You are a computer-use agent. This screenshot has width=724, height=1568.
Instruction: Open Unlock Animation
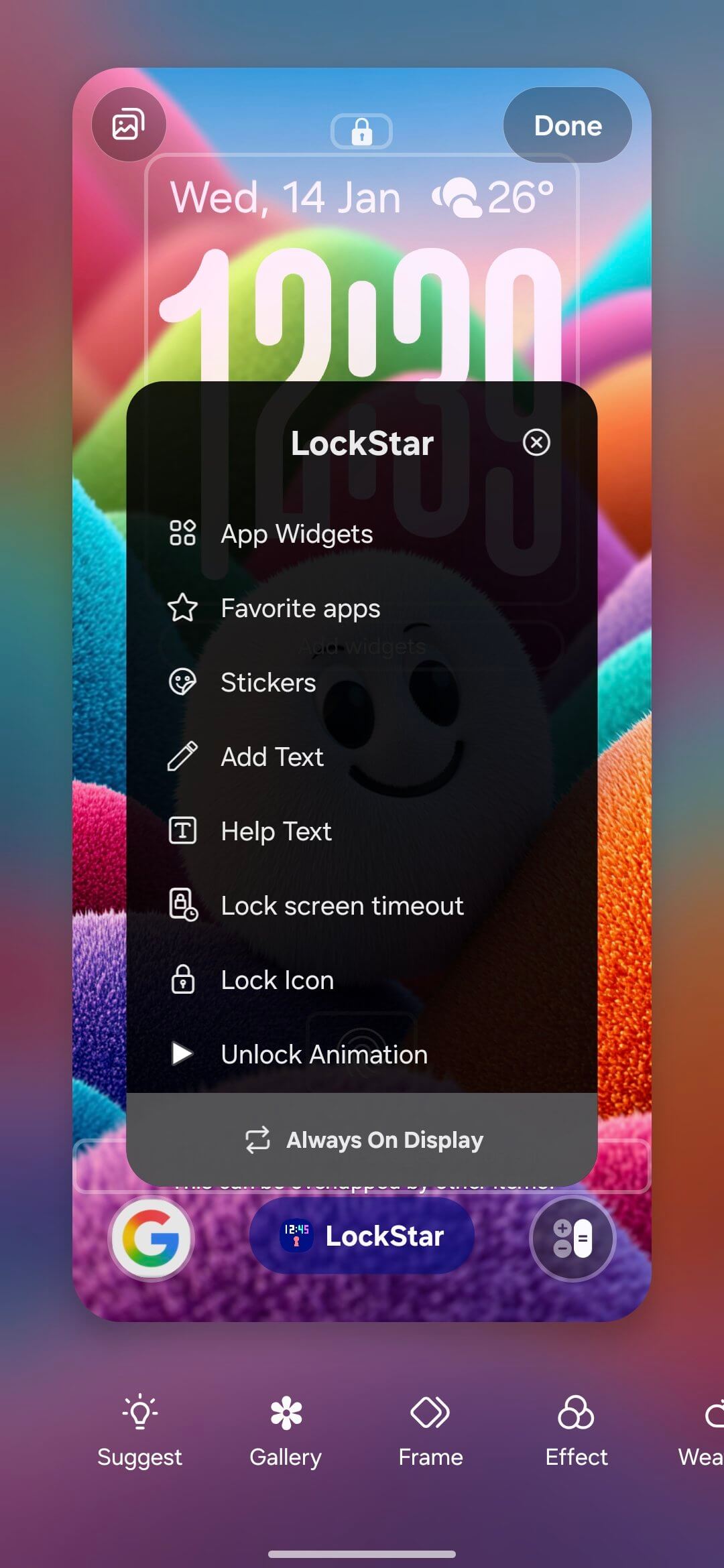324,1055
